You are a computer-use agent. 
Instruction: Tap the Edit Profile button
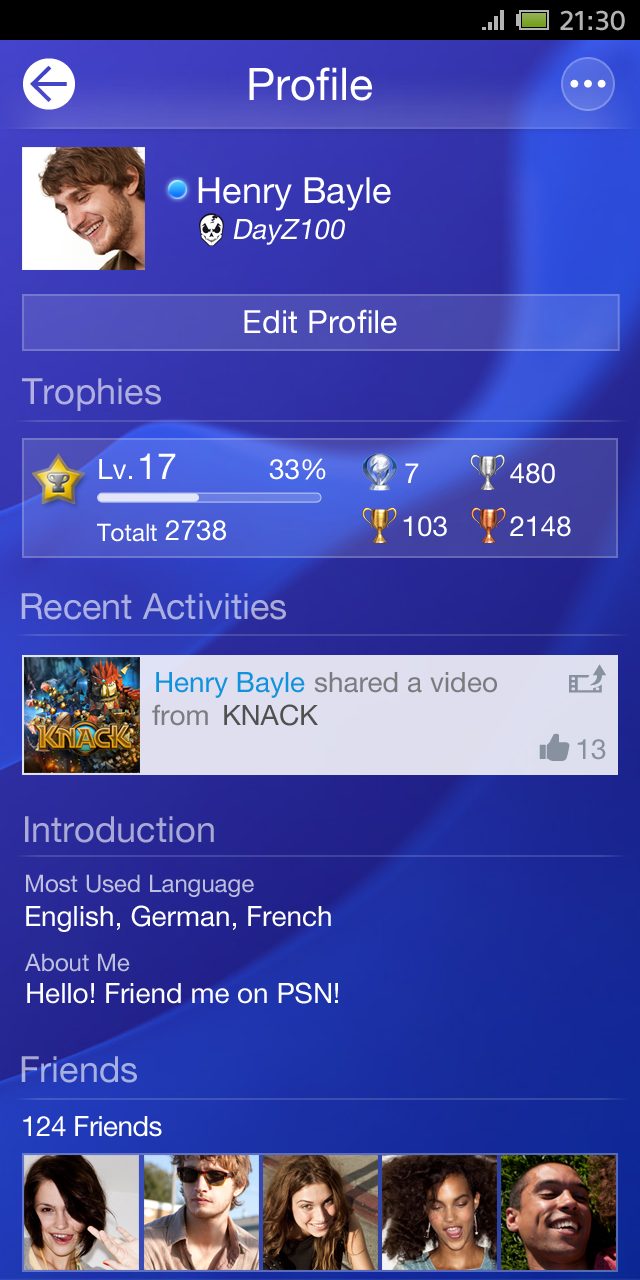(320, 322)
